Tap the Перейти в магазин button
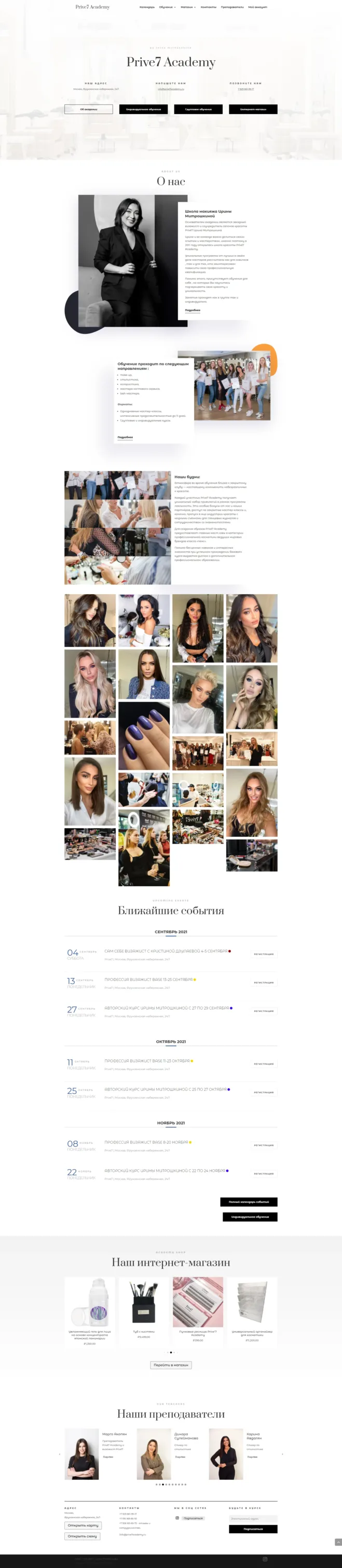 pyautogui.click(x=171, y=1365)
